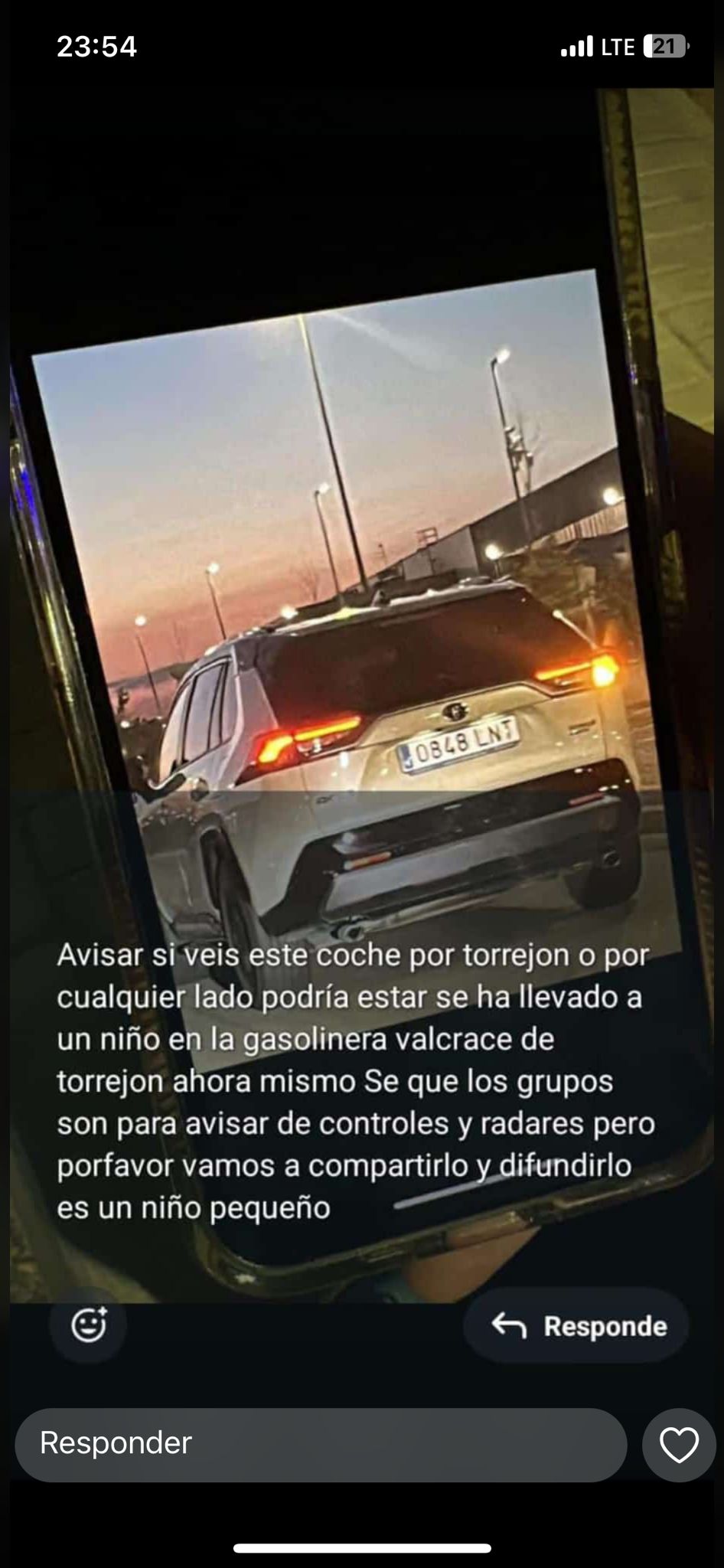Tap the Responder reply field
724x1568 pixels.
(320, 1444)
